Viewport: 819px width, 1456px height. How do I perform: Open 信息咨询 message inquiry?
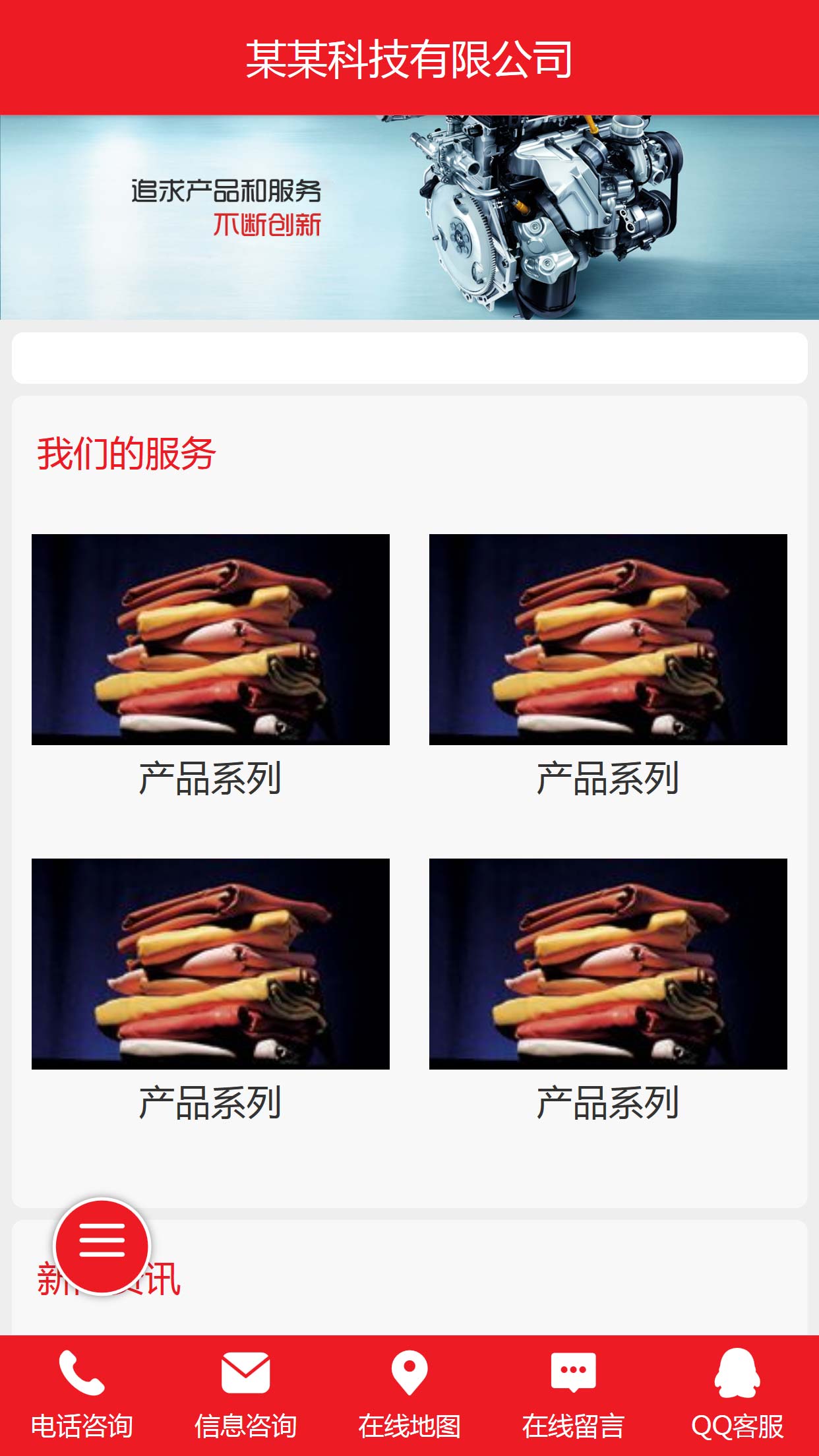coord(245,1395)
